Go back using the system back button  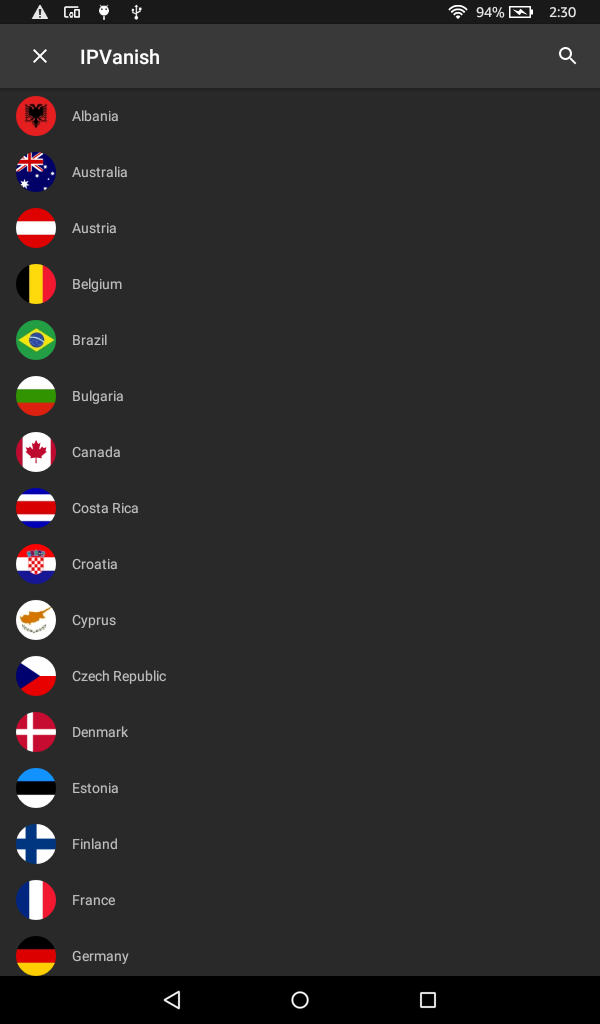pyautogui.click(x=172, y=1000)
